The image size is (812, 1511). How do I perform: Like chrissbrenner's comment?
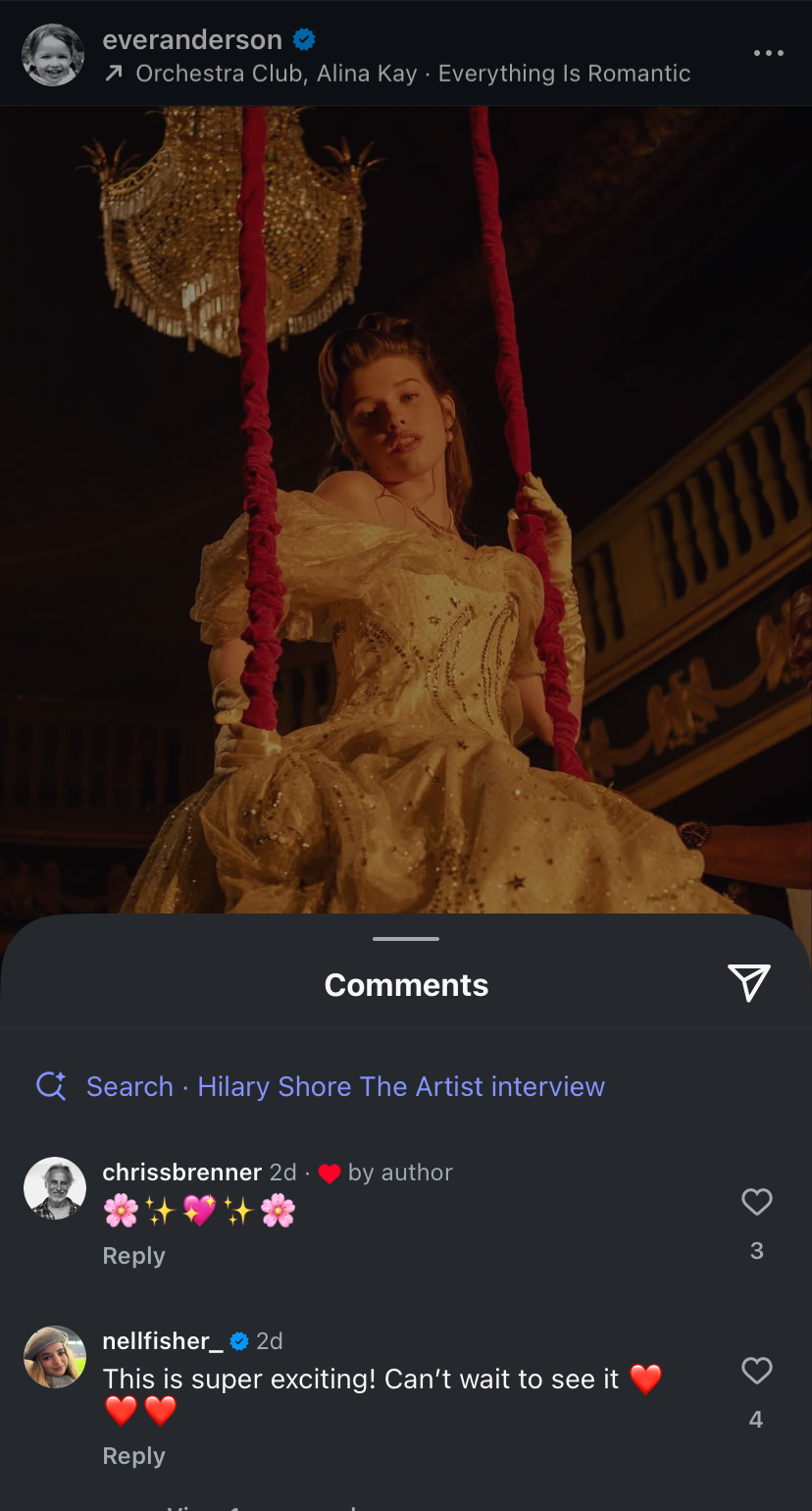[756, 1202]
